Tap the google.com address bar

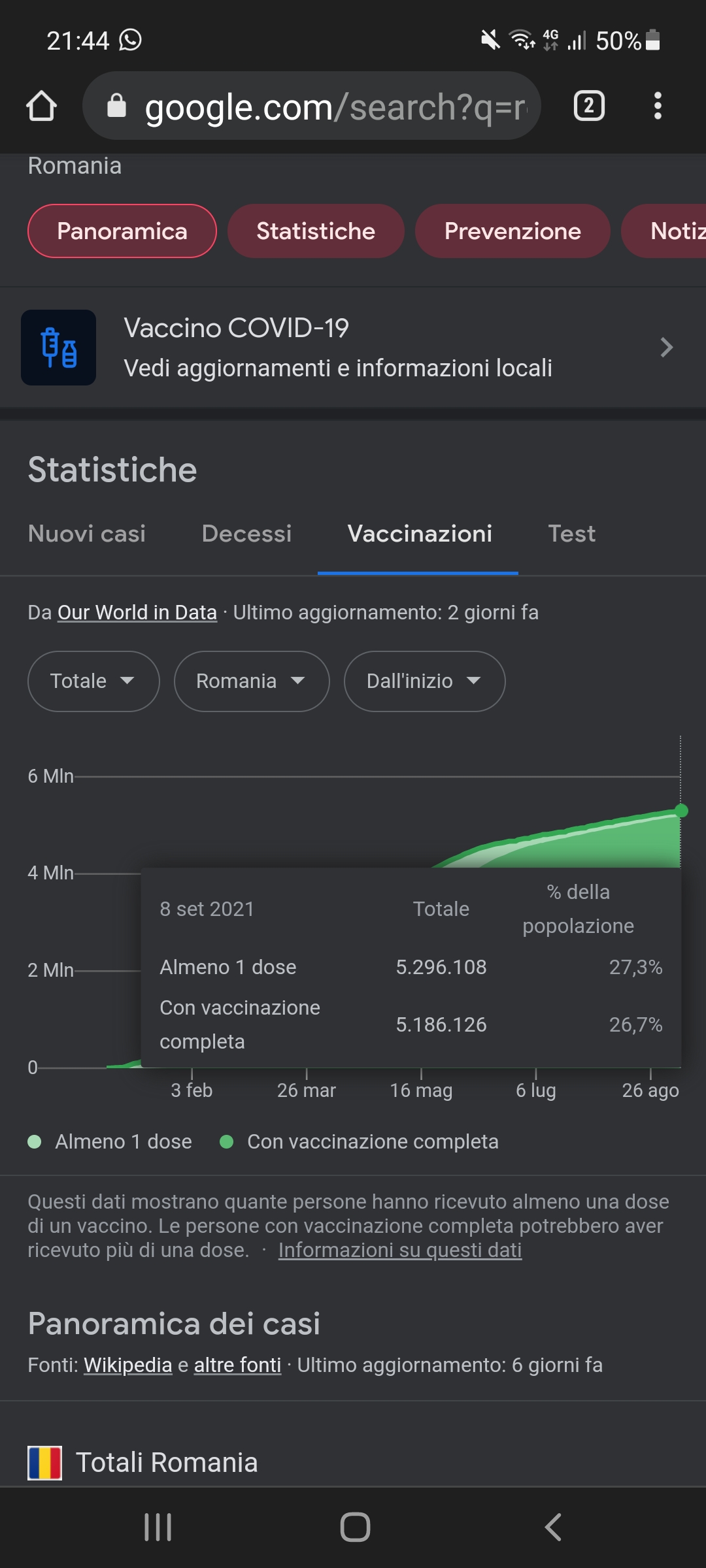tap(311, 106)
